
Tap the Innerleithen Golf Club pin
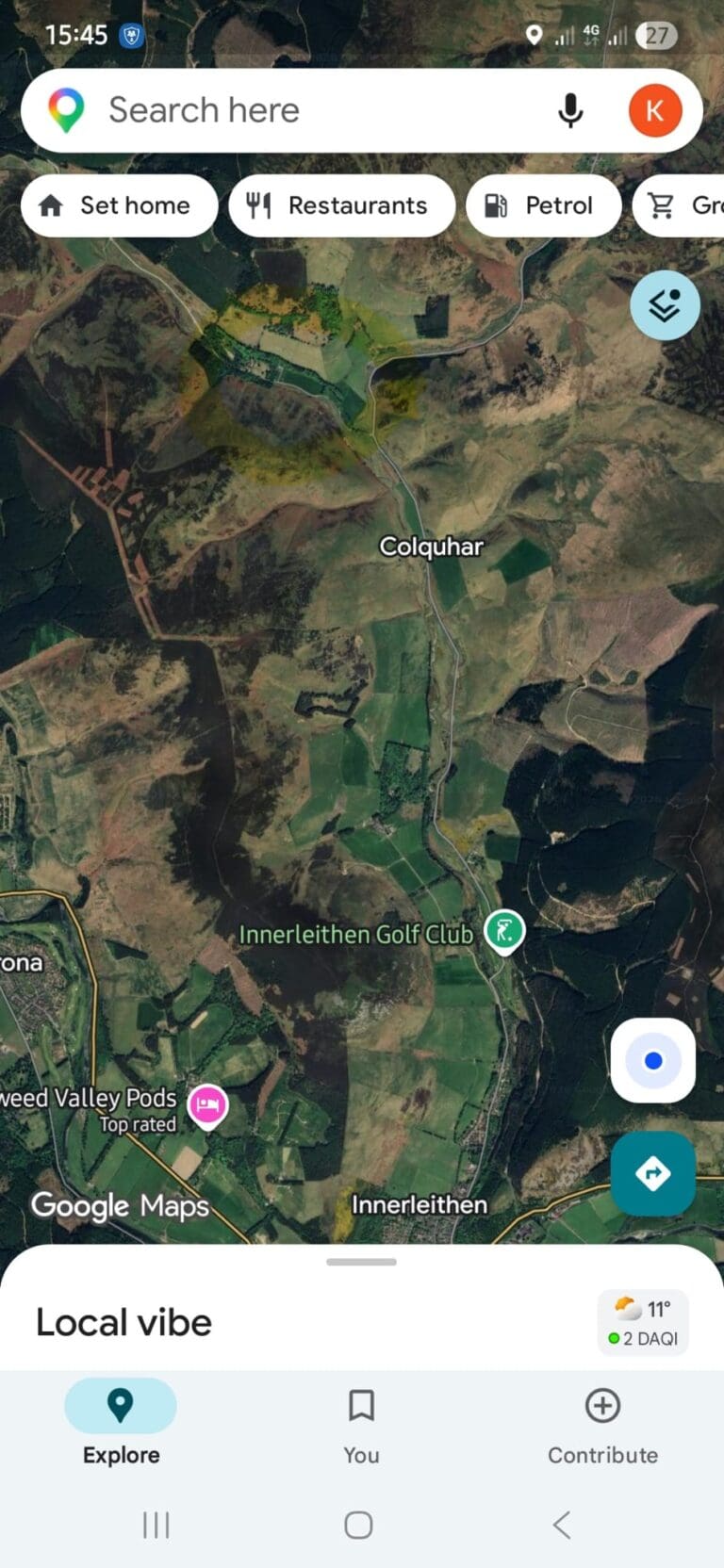pyautogui.click(x=504, y=931)
